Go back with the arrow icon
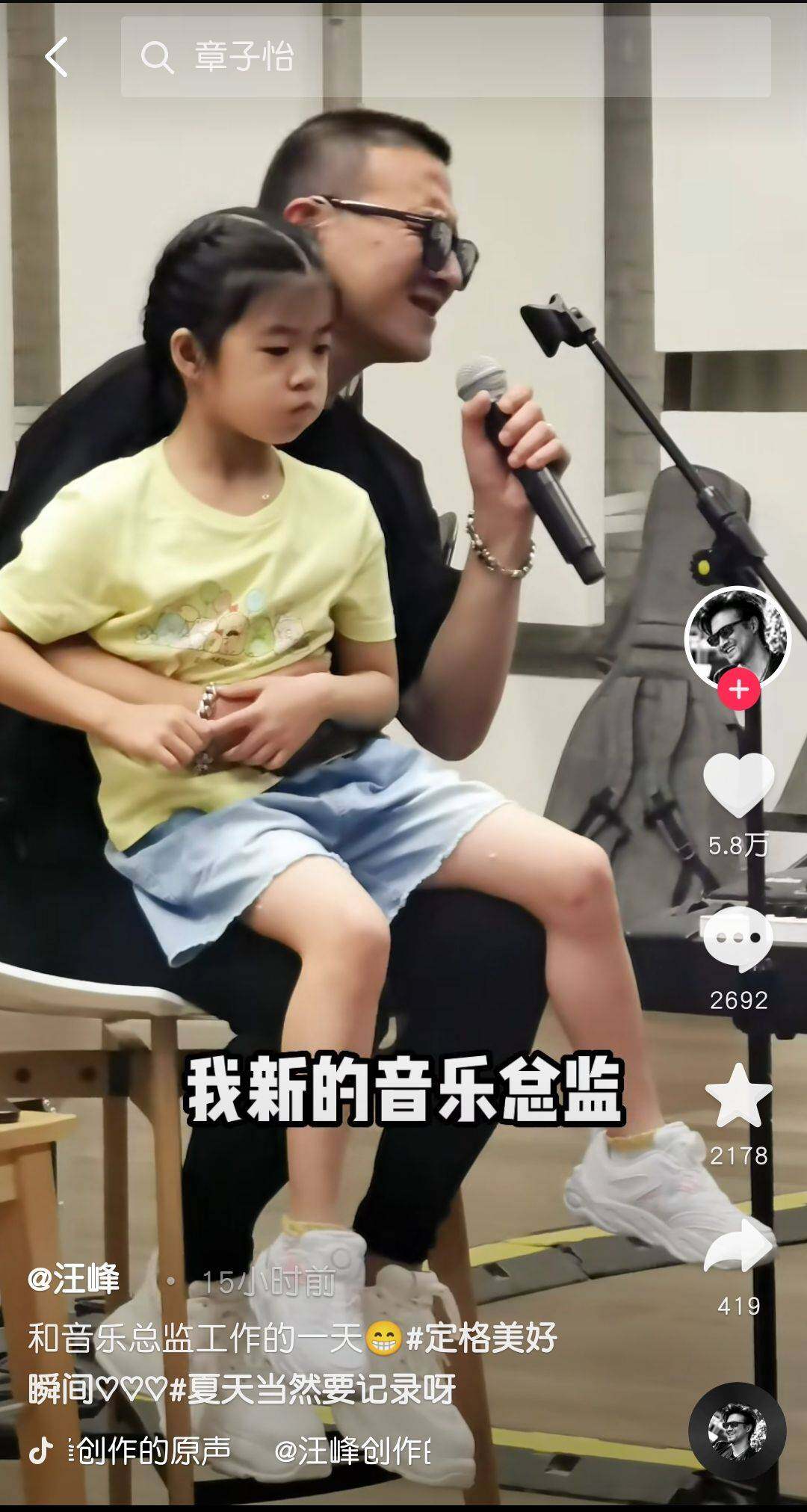The height and width of the screenshot is (1512, 807). click(56, 57)
